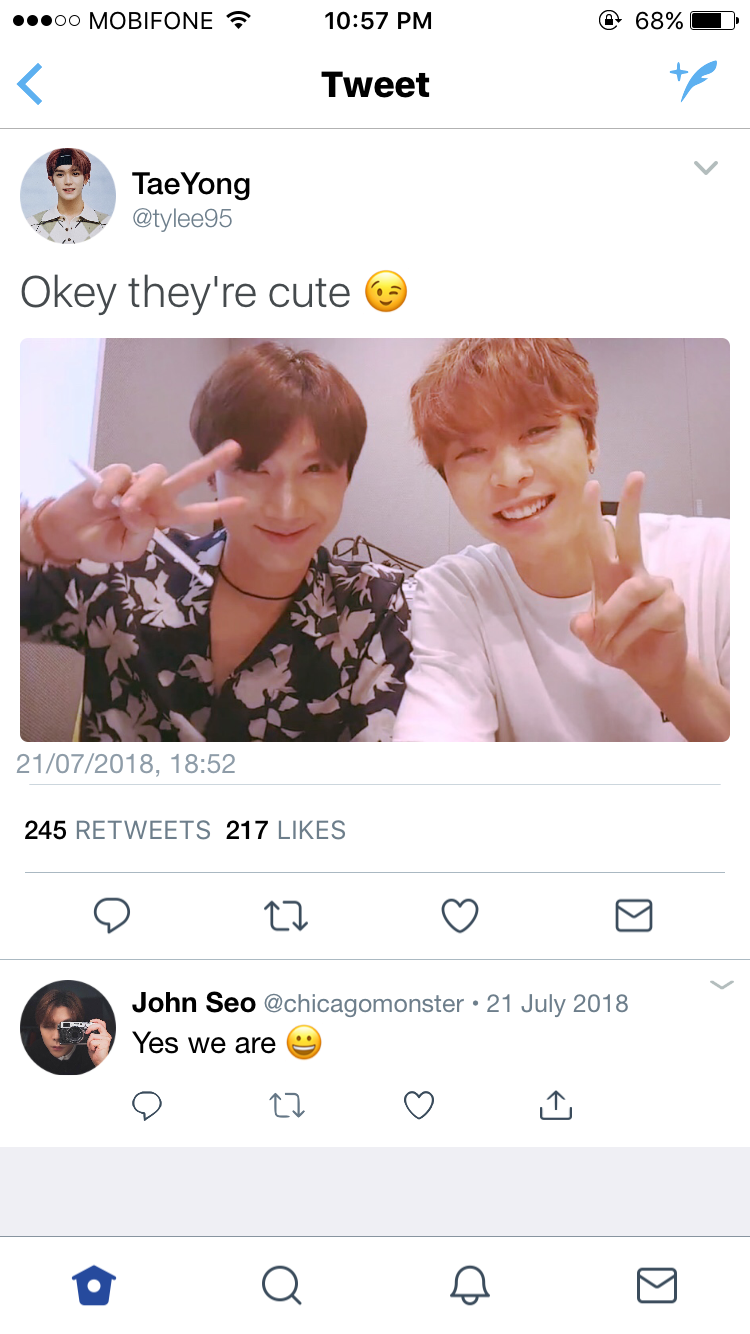750x1334 pixels.
Task: Open TaeYong's profile picture
Action: [x=68, y=196]
